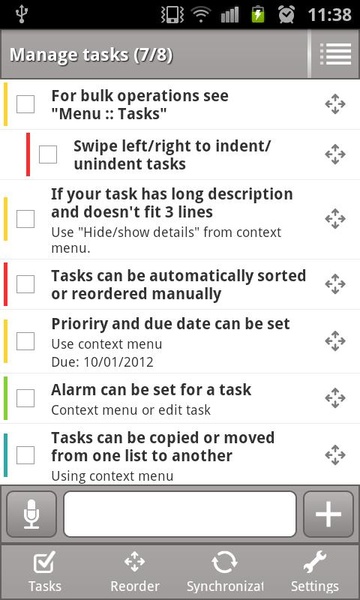Check off "For bulk operations see" task
This screenshot has width=360, height=600.
pos(25,104)
